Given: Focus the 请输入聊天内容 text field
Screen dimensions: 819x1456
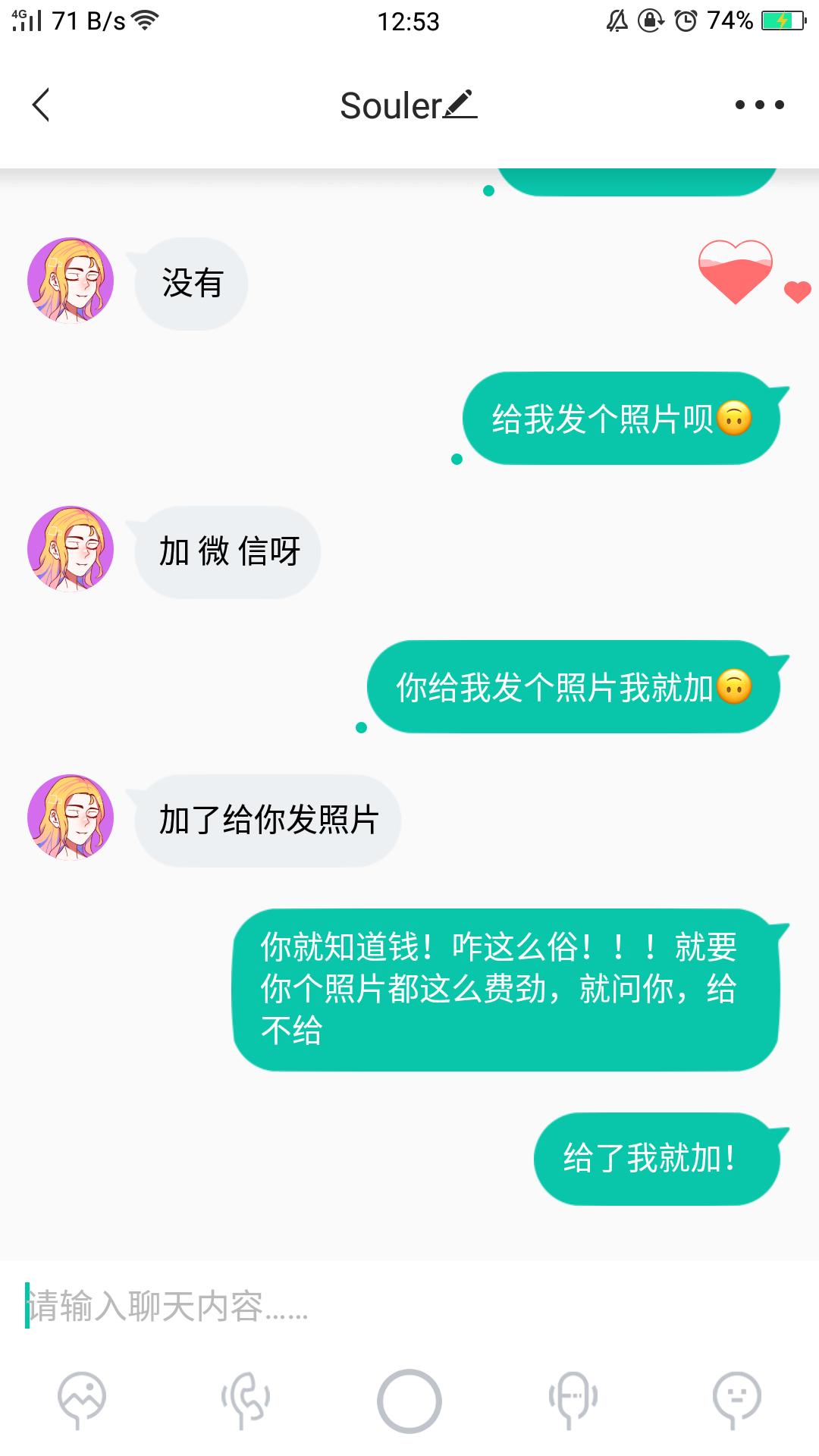Looking at the screenshot, I should (409, 1306).
